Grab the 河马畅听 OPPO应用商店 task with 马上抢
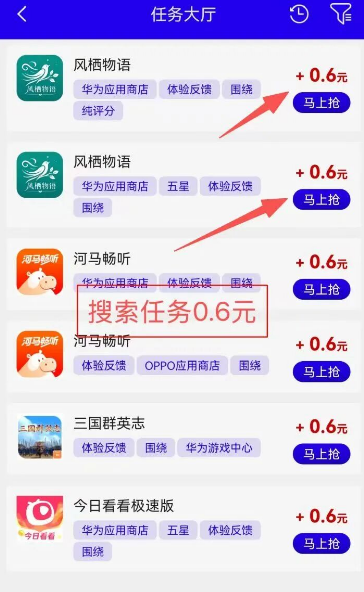The height and width of the screenshot is (592, 364). click(321, 372)
